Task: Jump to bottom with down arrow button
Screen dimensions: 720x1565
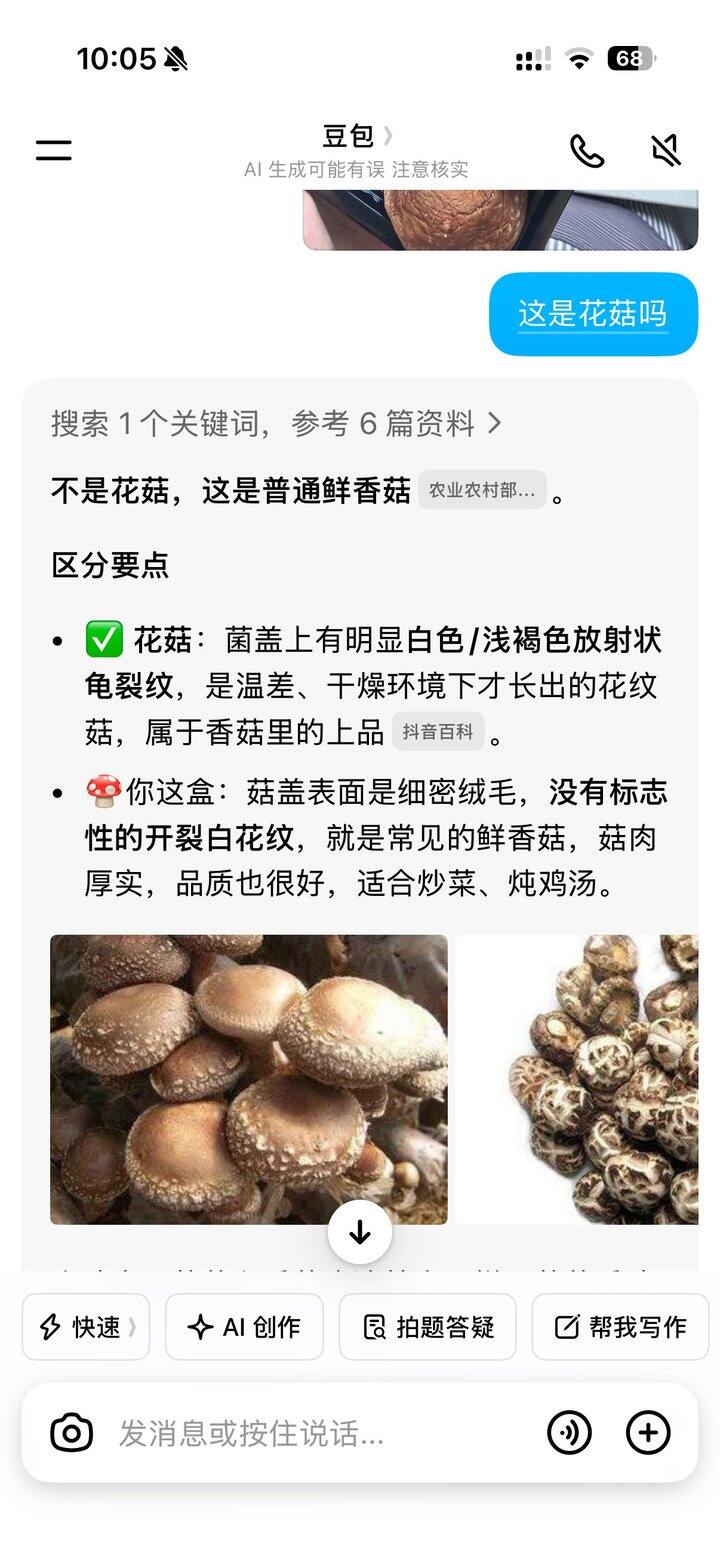Action: [x=360, y=1232]
